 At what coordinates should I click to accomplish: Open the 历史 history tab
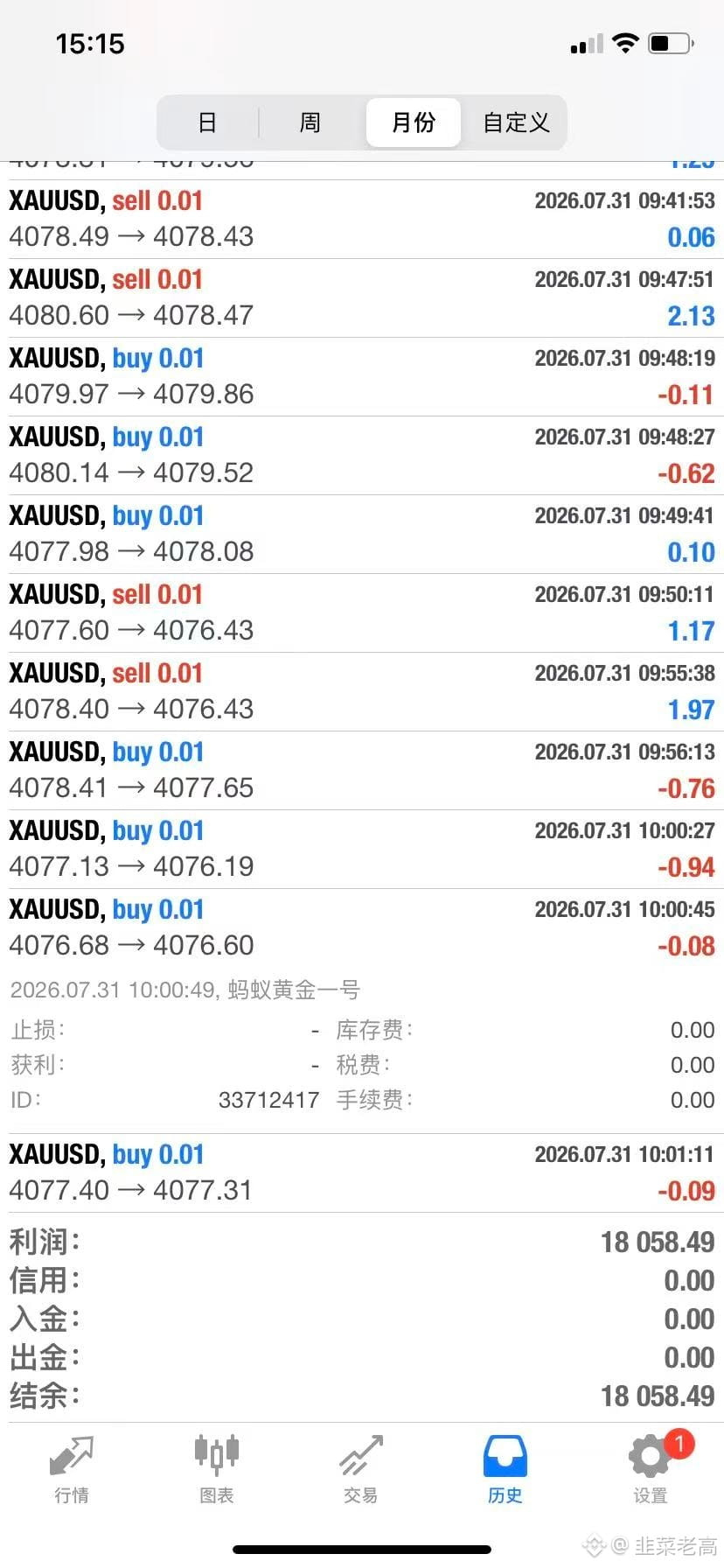coord(505,1469)
